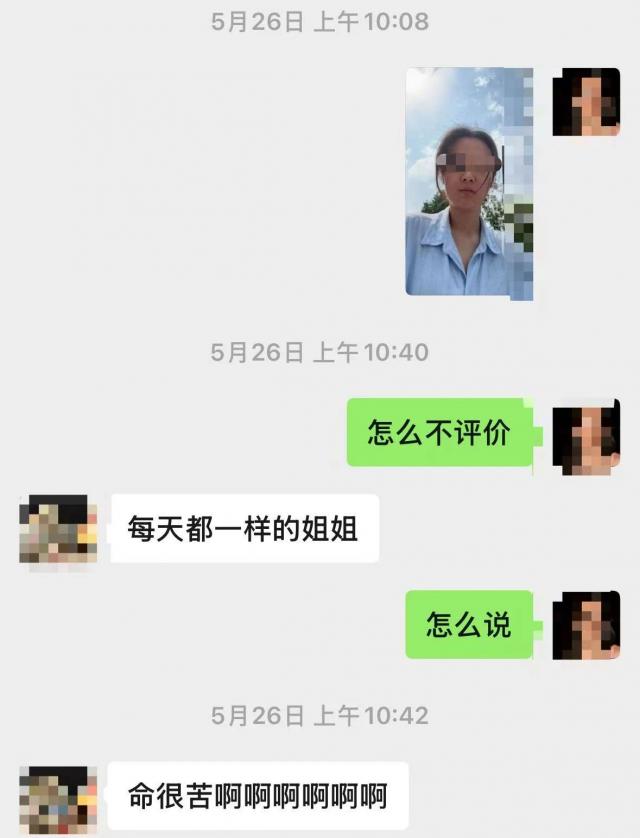
Task: Open contact avatar beside 每天都一样的姐姐
Action: 58,529
